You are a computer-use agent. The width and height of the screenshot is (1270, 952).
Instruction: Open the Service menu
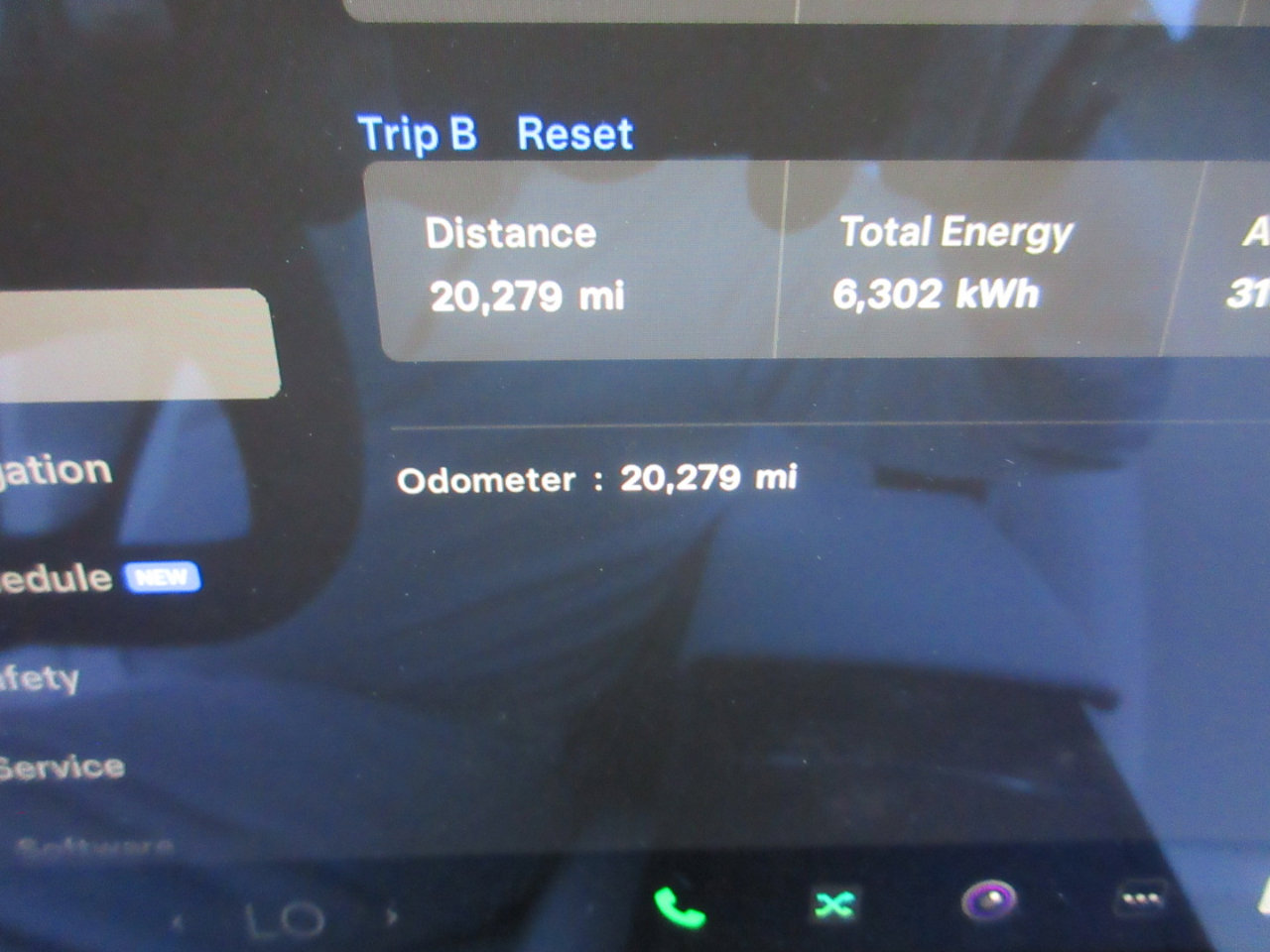62,767
